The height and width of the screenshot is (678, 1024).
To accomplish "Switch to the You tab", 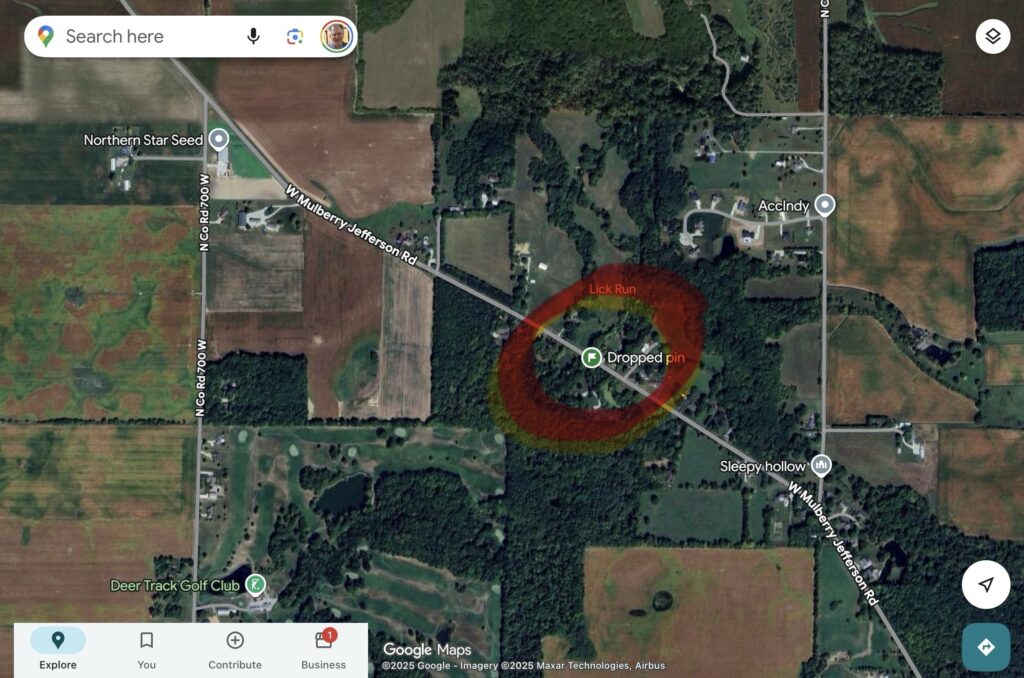I will pyautogui.click(x=146, y=649).
